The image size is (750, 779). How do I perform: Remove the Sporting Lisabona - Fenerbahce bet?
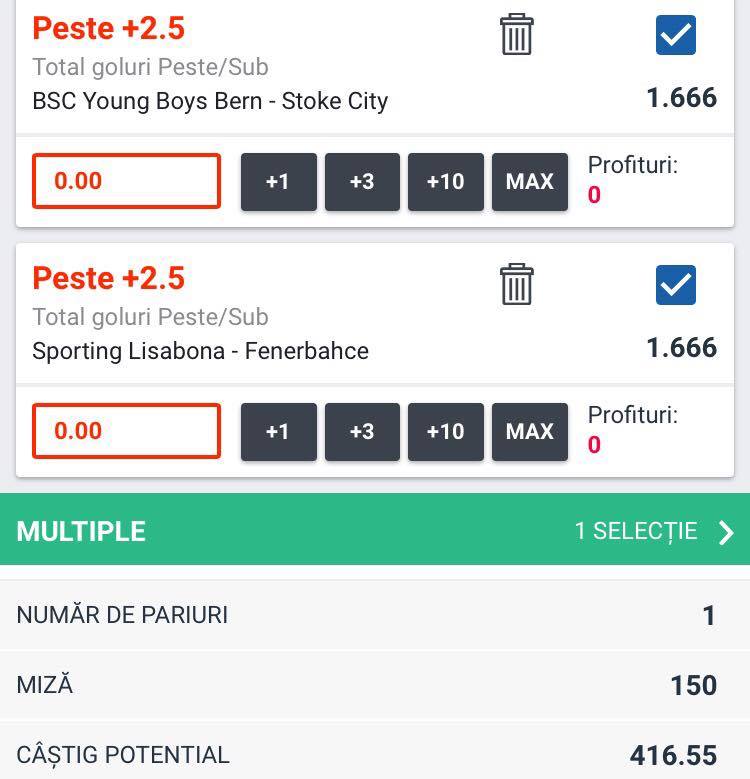(517, 284)
